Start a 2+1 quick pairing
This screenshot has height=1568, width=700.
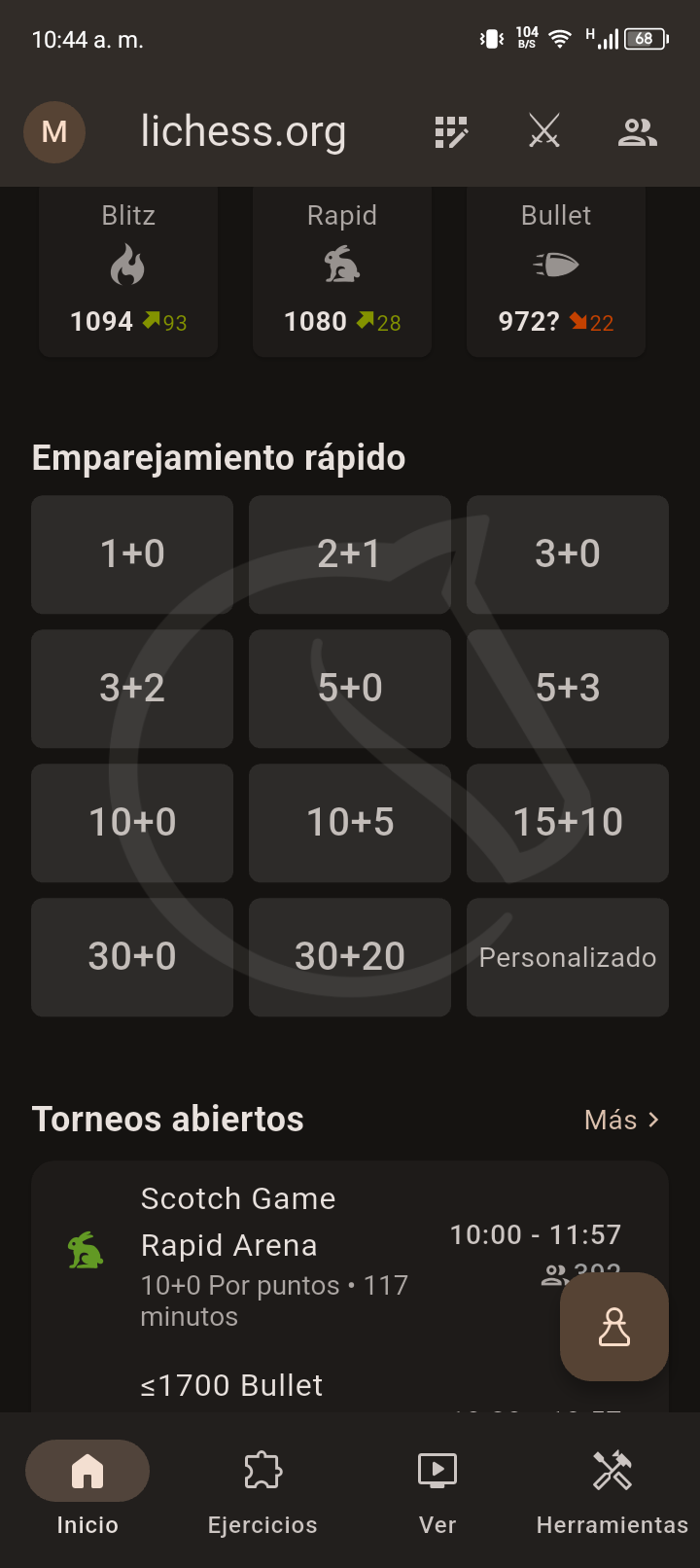(350, 554)
